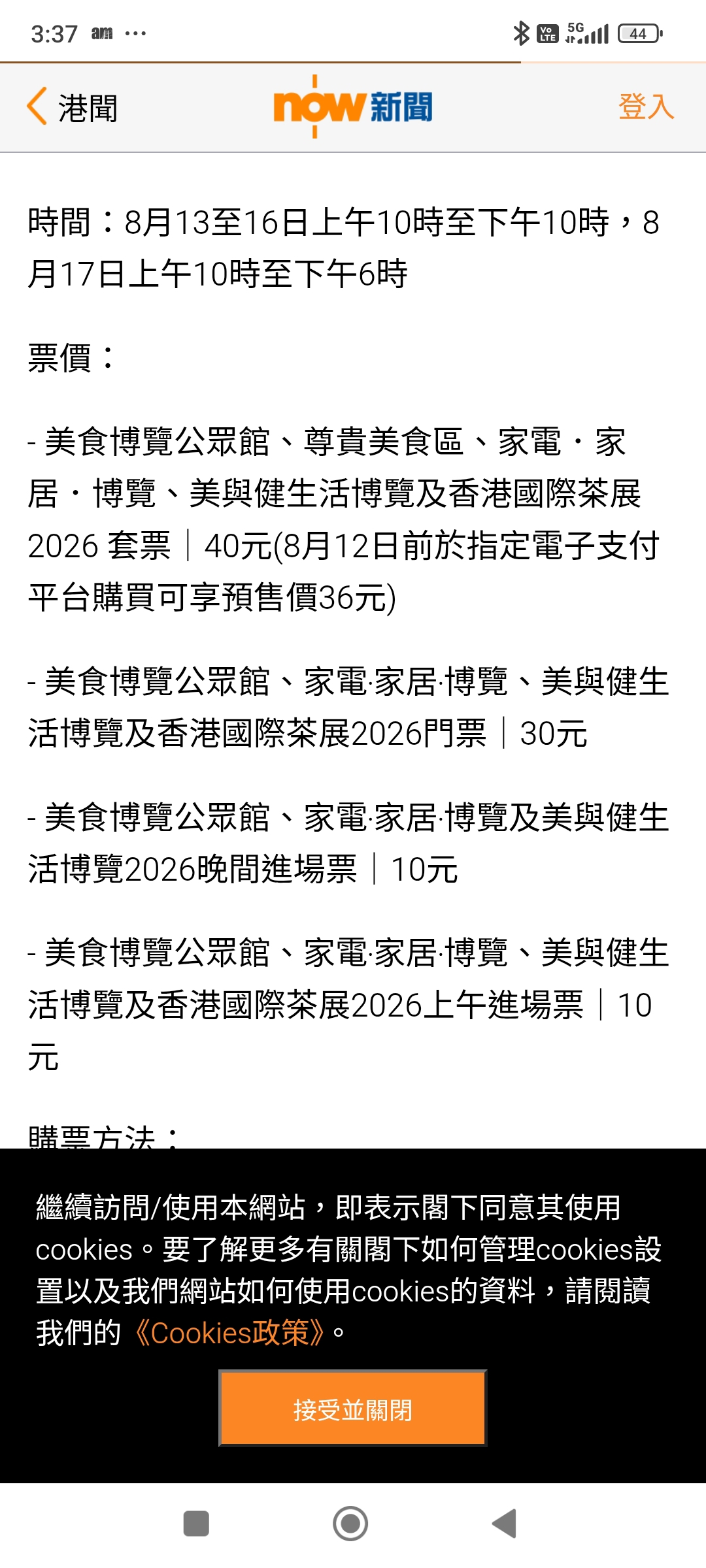Tap 登入 to sign in

pyautogui.click(x=646, y=106)
